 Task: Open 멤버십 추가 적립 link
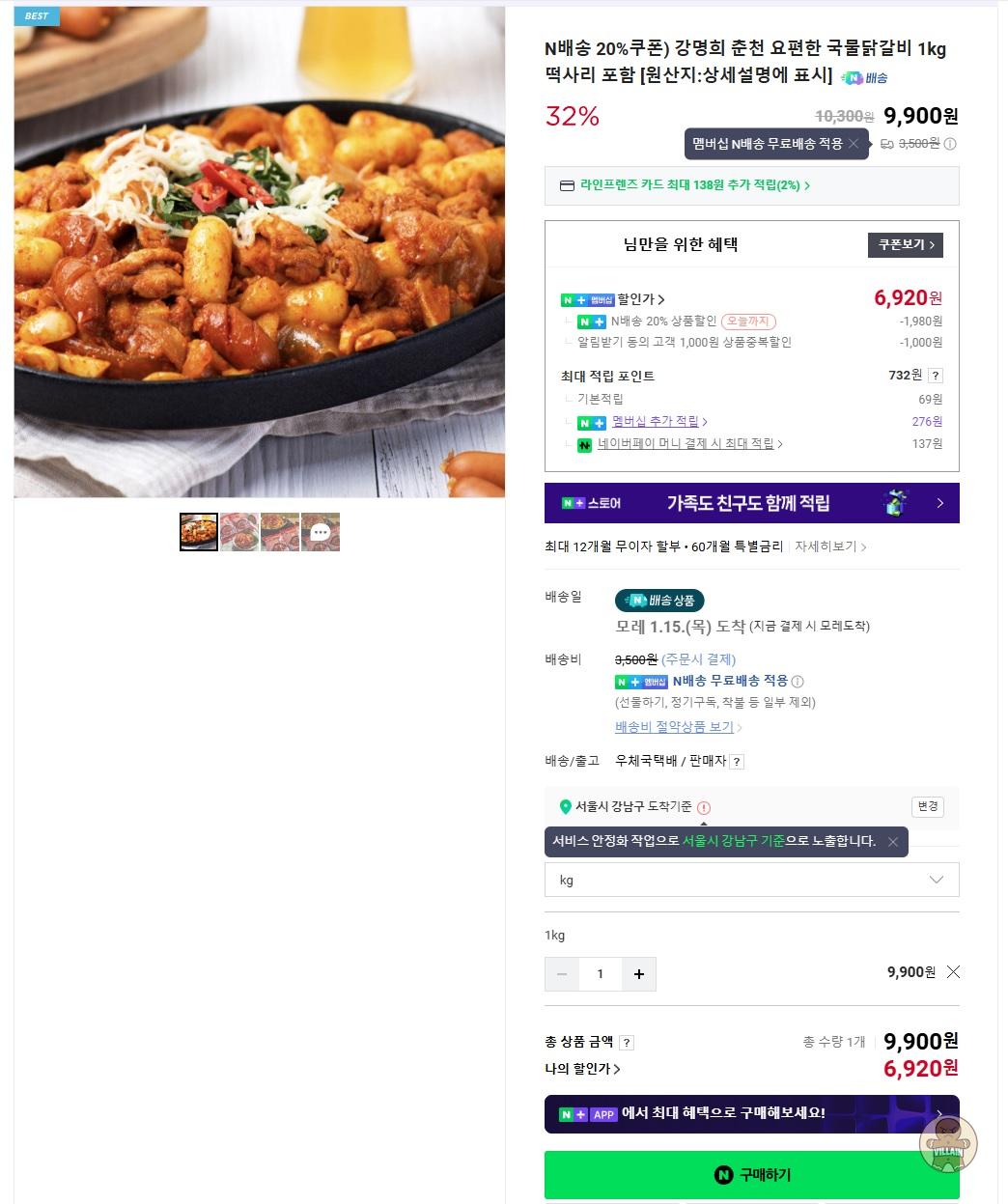click(659, 422)
